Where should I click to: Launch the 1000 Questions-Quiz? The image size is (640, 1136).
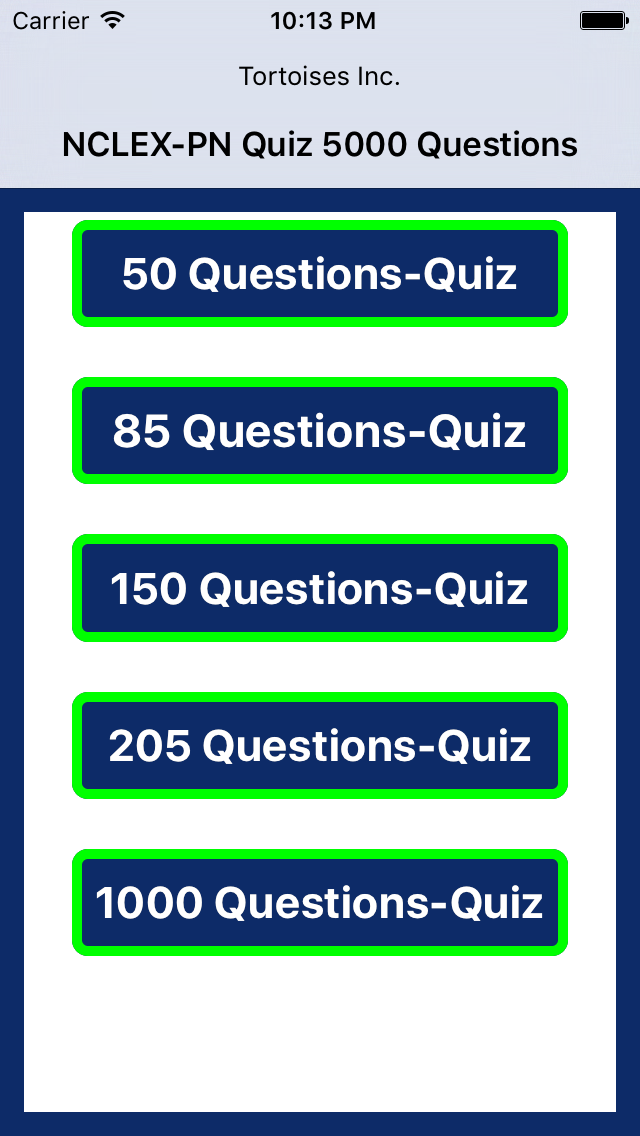(320, 903)
